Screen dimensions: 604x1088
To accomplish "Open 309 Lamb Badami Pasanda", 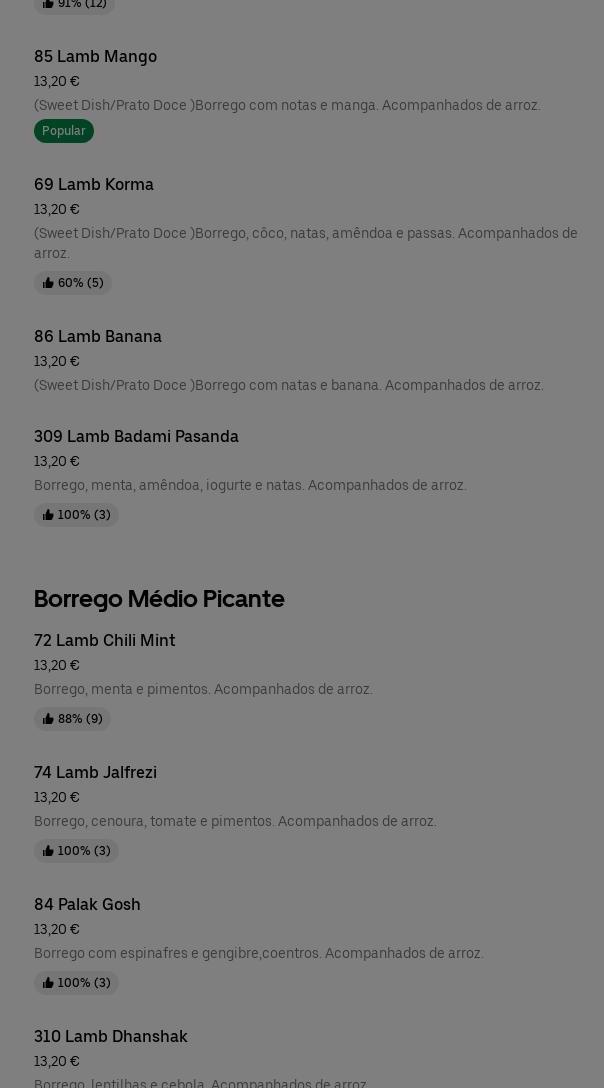I will point(136,437).
